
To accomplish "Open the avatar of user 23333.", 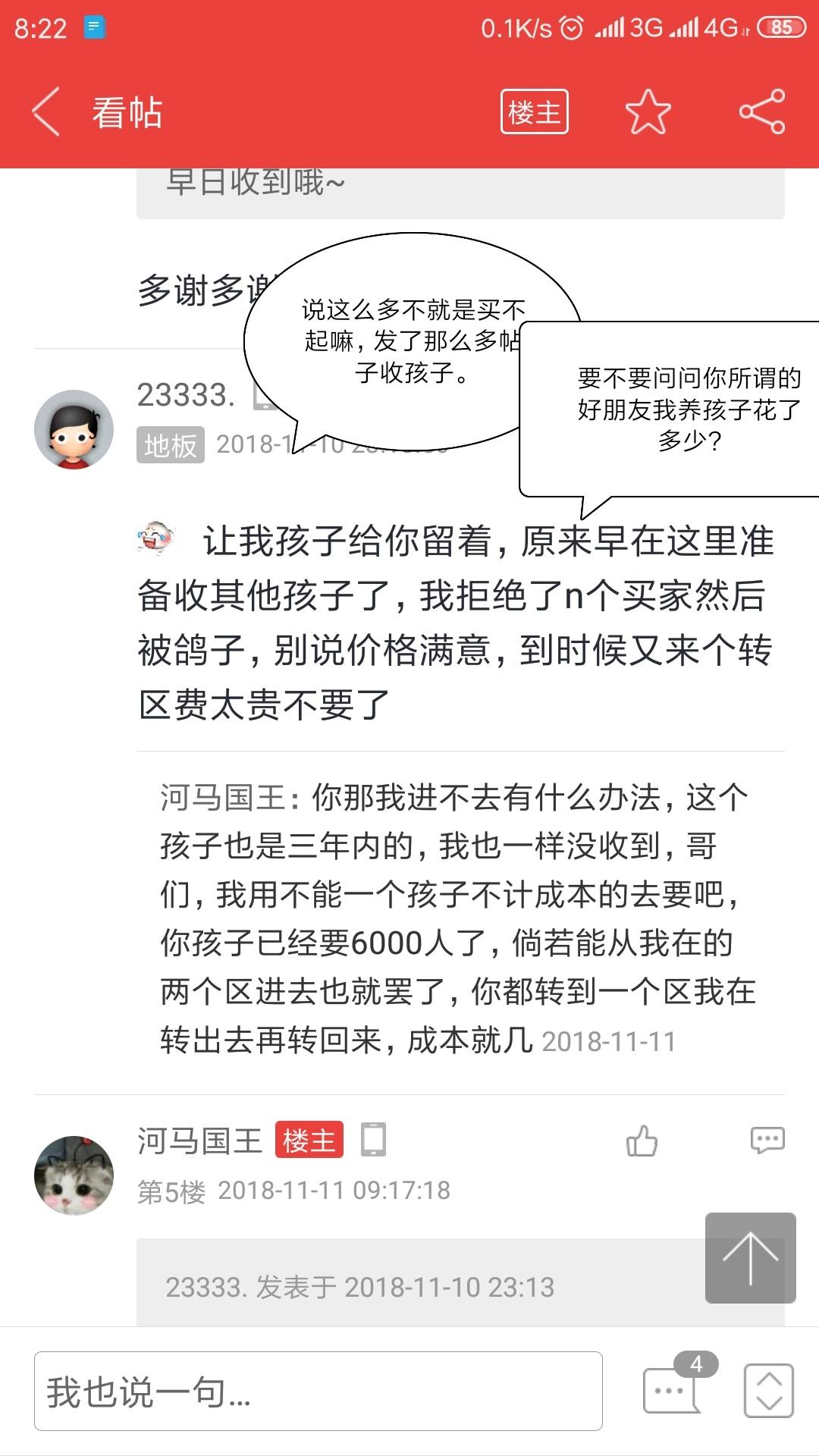I will (x=74, y=429).
